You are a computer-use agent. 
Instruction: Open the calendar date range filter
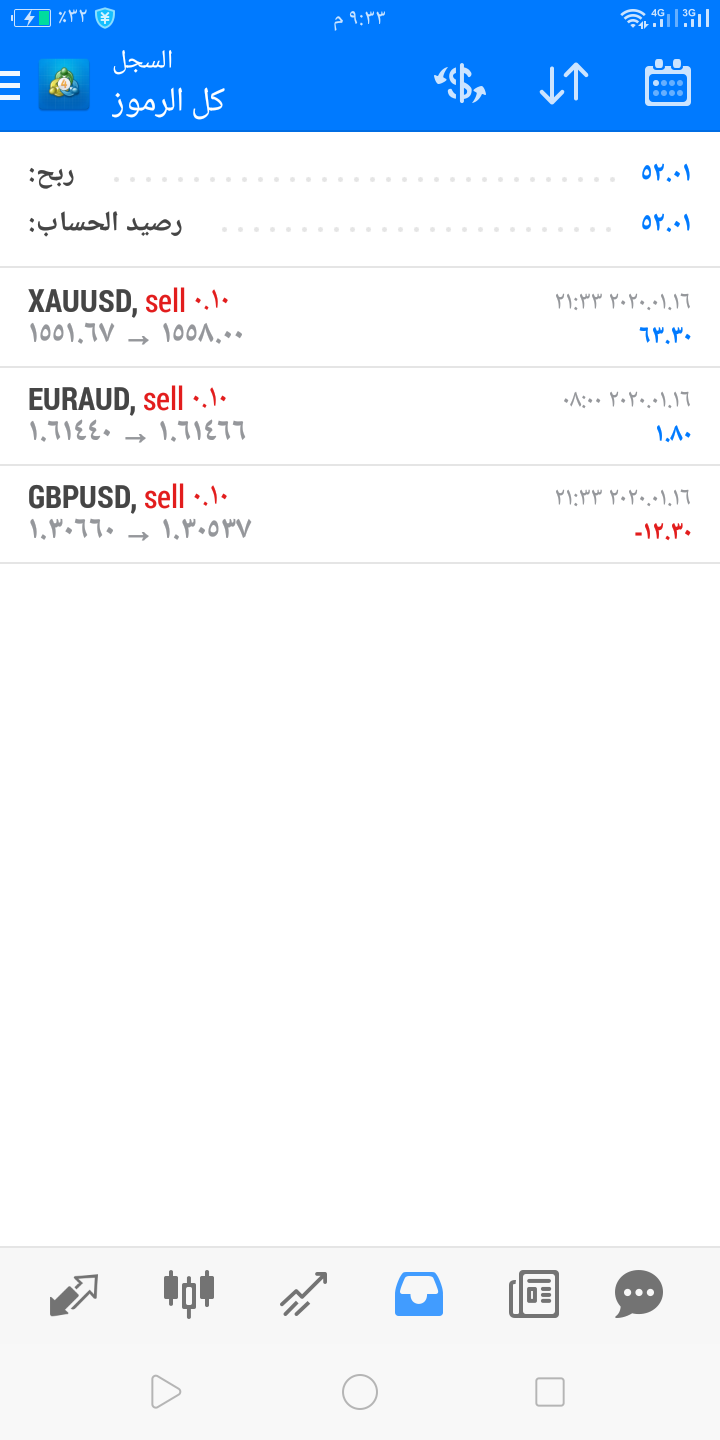(668, 84)
